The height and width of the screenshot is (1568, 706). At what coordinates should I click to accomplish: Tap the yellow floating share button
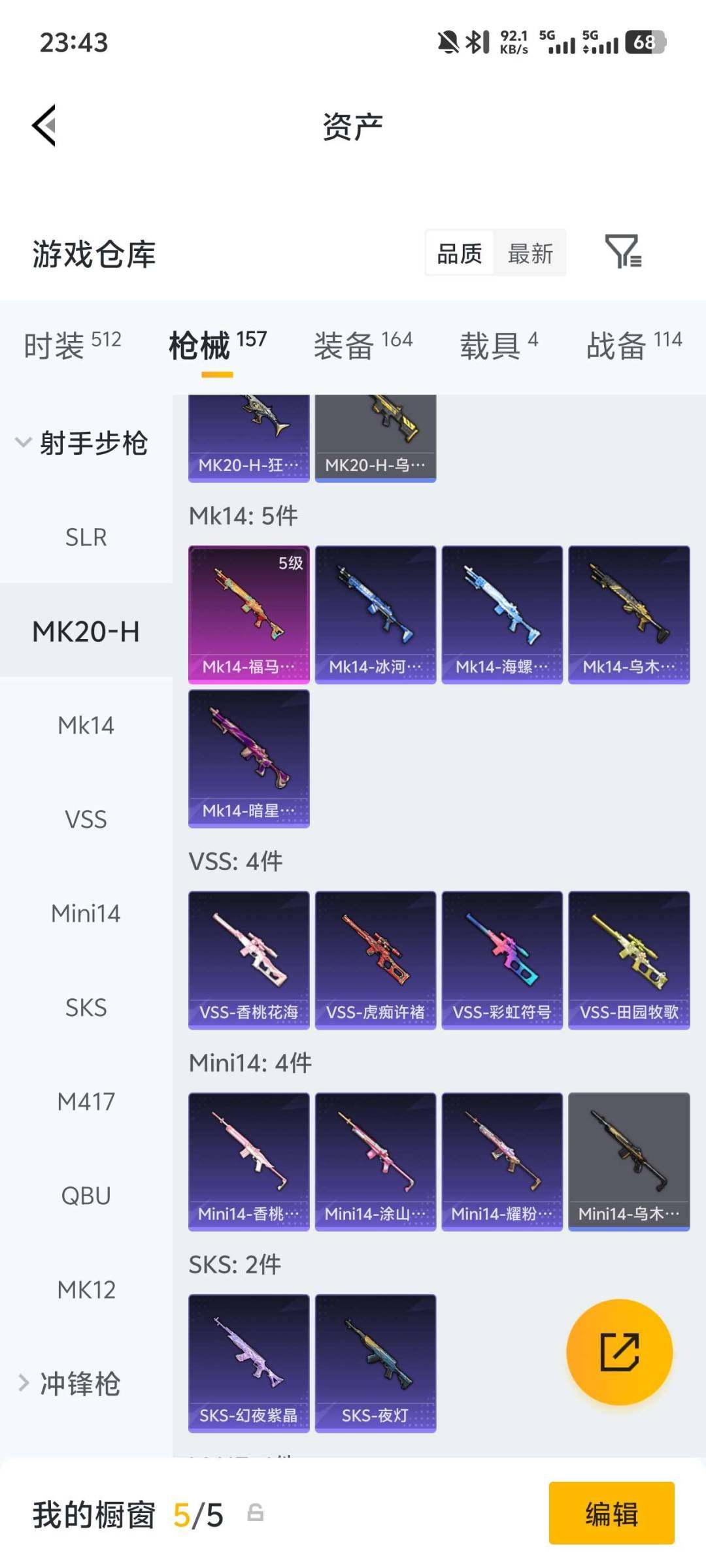click(619, 1352)
